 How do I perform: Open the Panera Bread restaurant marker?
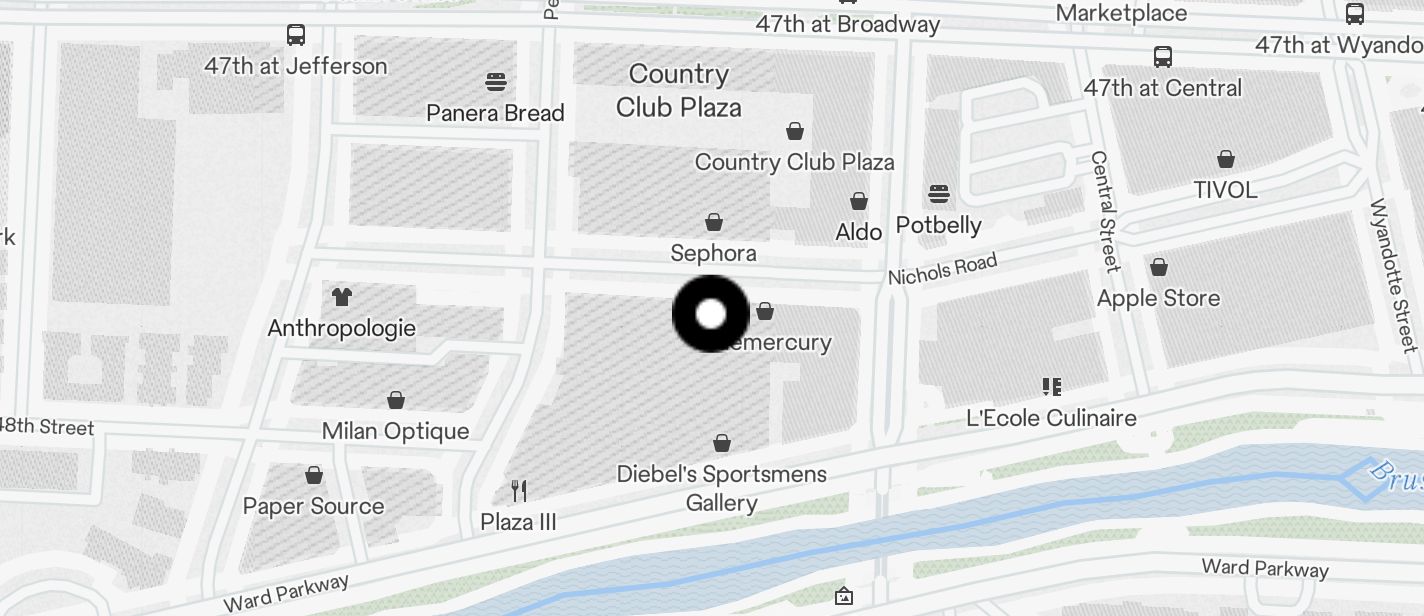click(x=495, y=82)
